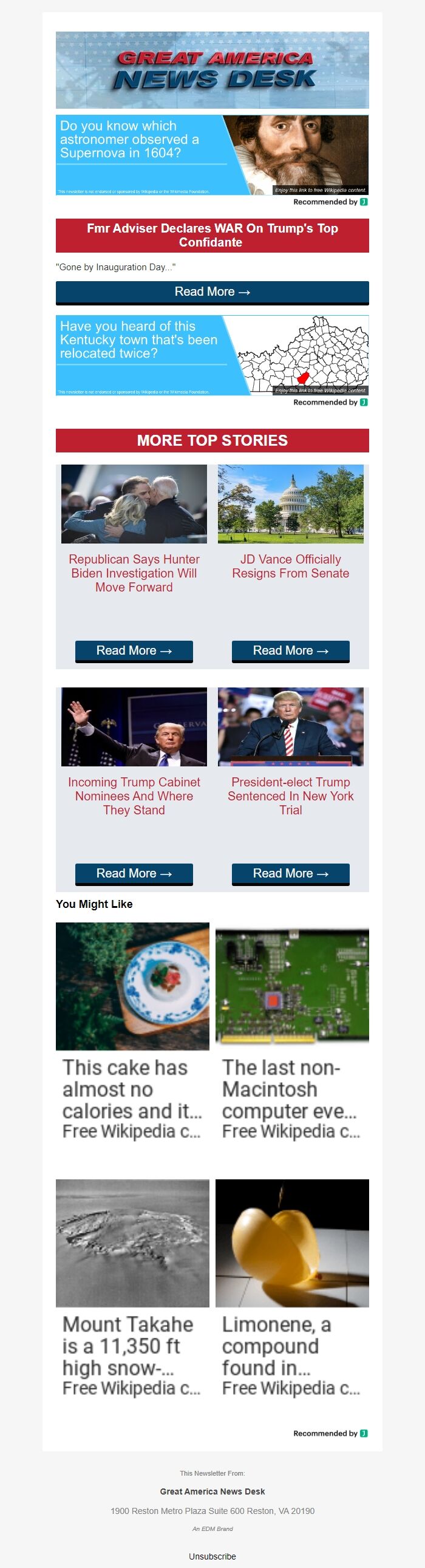
Task: Open the Fmr Adviser Declares WAR headline
Action: 212,235
